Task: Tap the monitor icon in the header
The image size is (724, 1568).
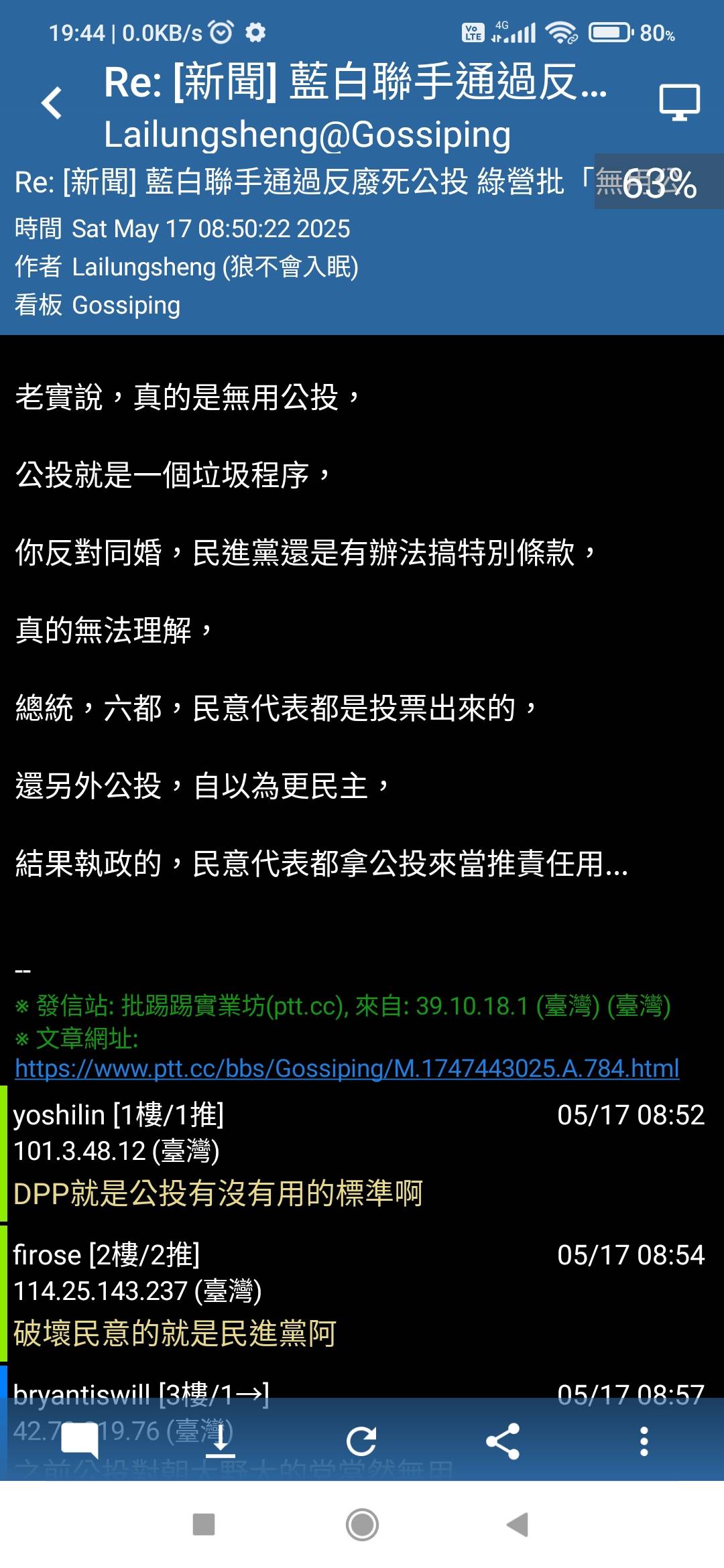Action: 679,103
